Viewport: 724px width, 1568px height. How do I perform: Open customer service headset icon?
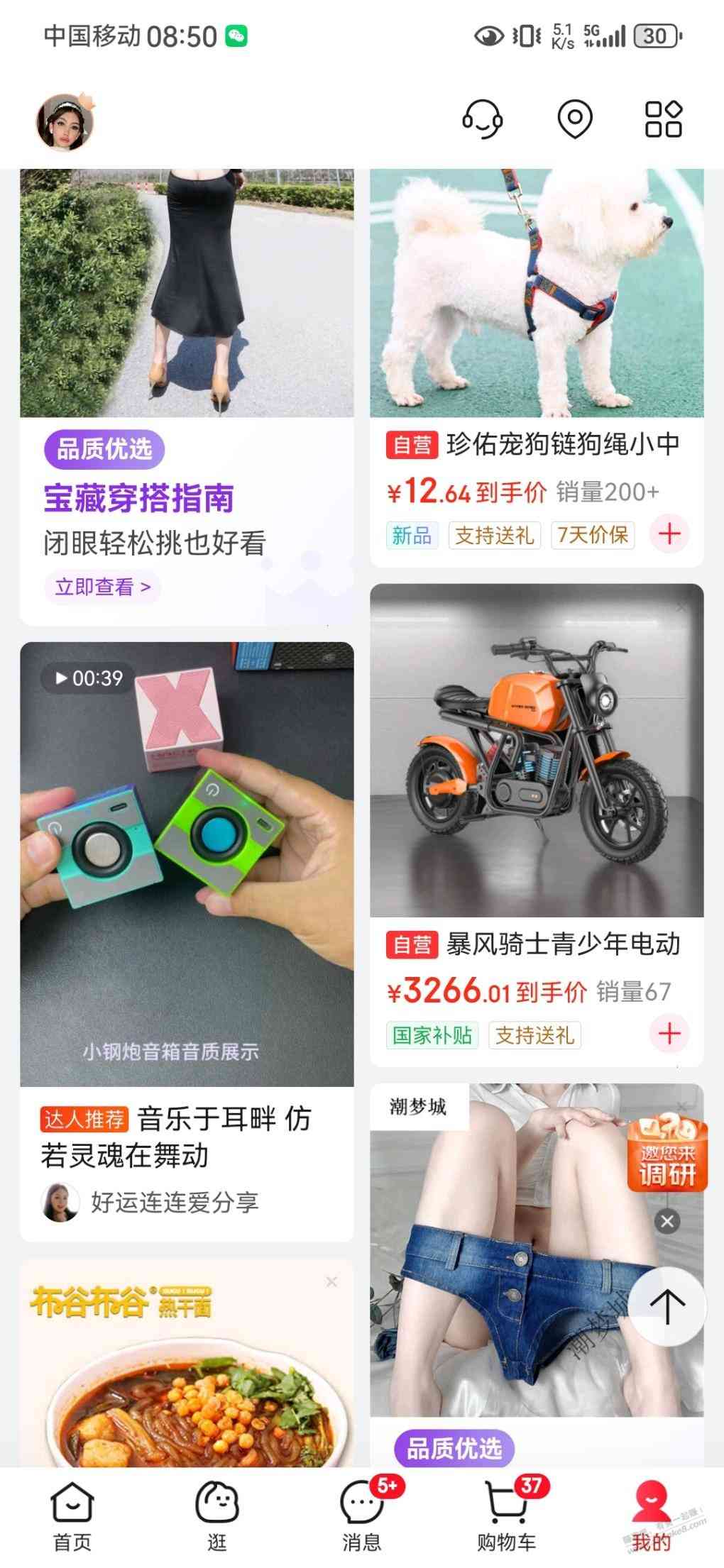pyautogui.click(x=483, y=119)
